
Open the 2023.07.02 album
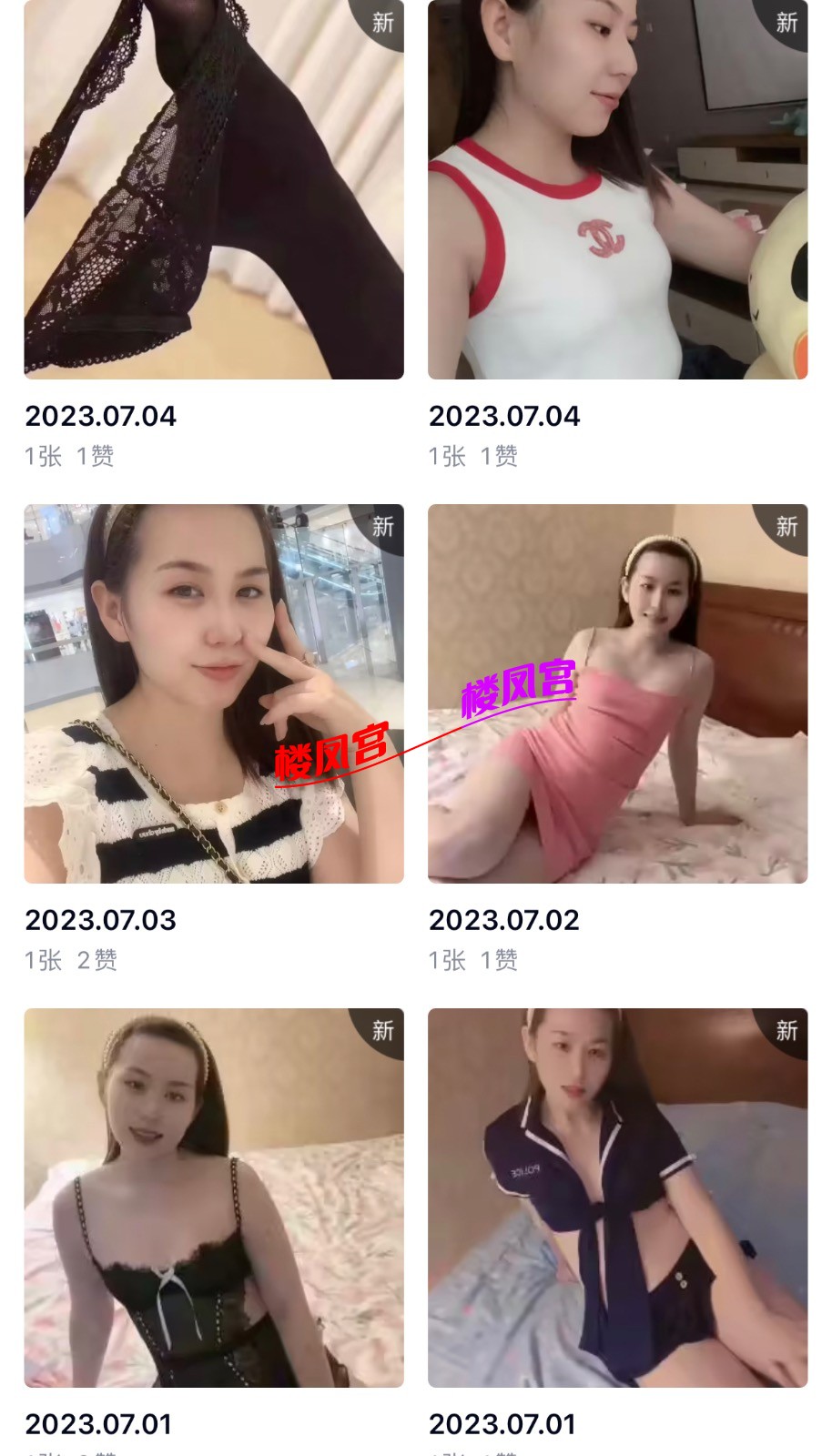[617, 693]
